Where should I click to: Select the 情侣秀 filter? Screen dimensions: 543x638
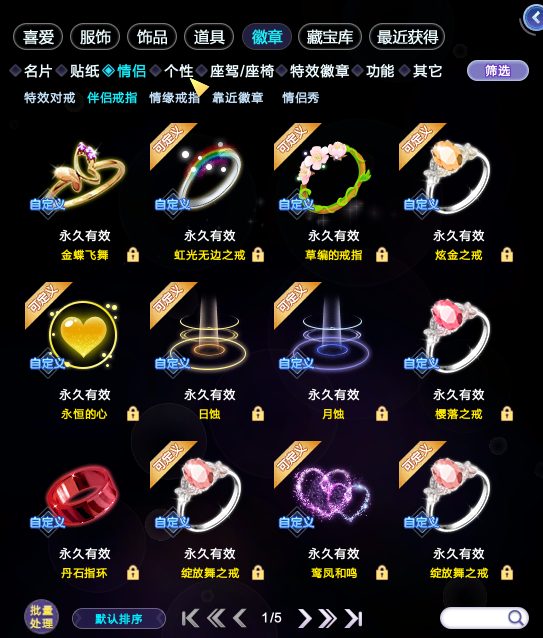click(x=301, y=98)
